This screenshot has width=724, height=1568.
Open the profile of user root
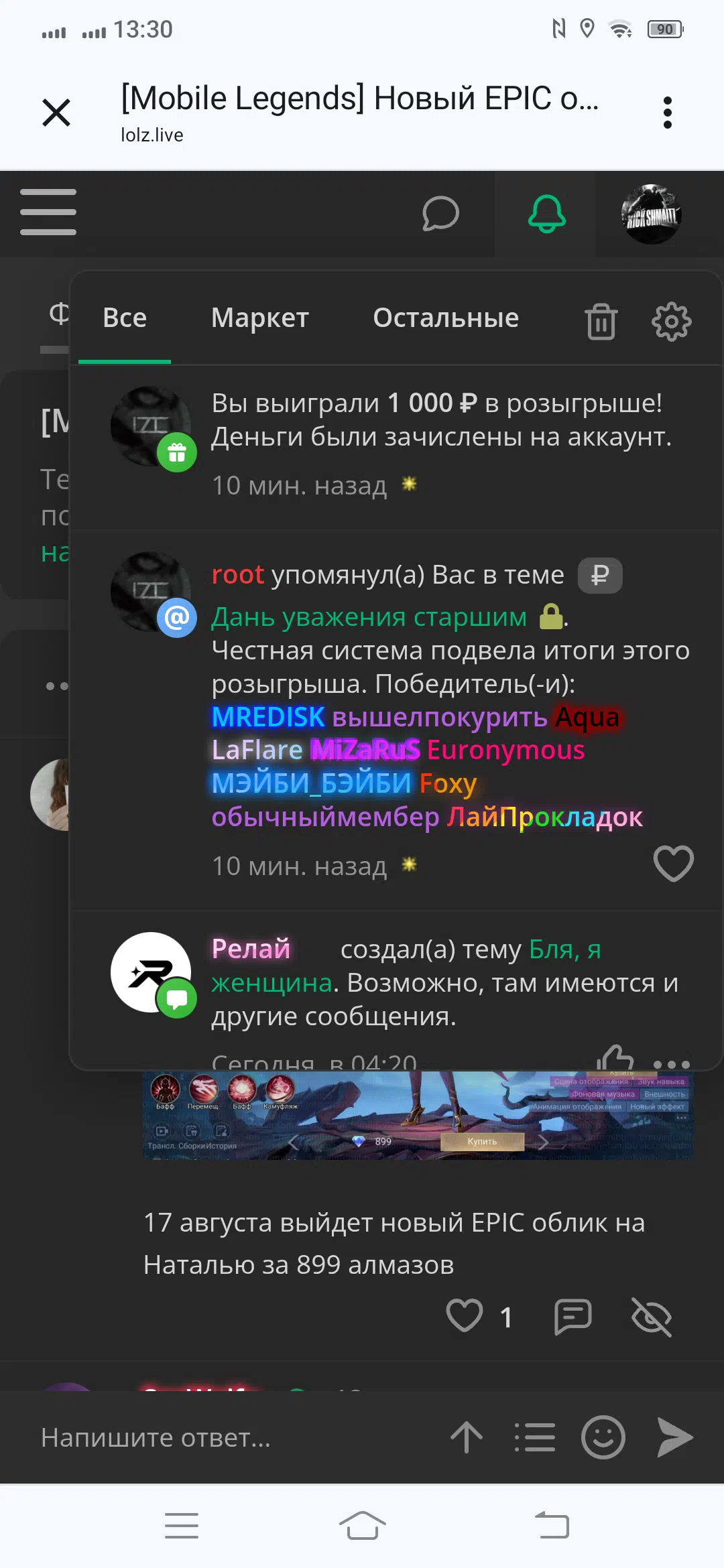click(x=237, y=575)
